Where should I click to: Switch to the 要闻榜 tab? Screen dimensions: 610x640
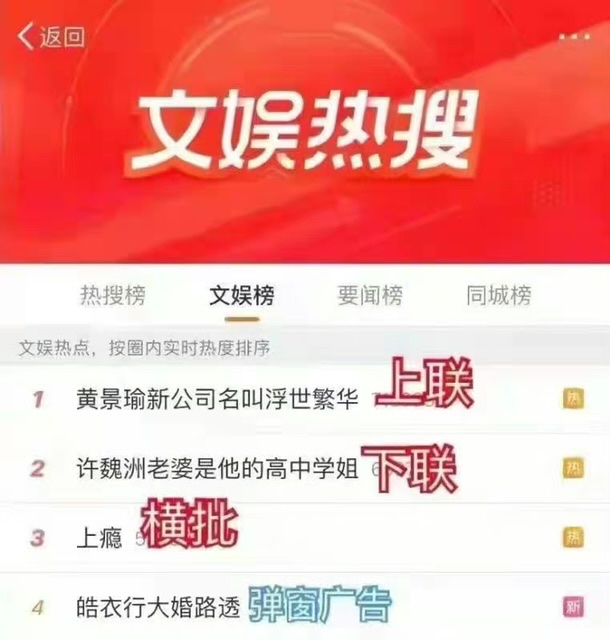click(370, 295)
